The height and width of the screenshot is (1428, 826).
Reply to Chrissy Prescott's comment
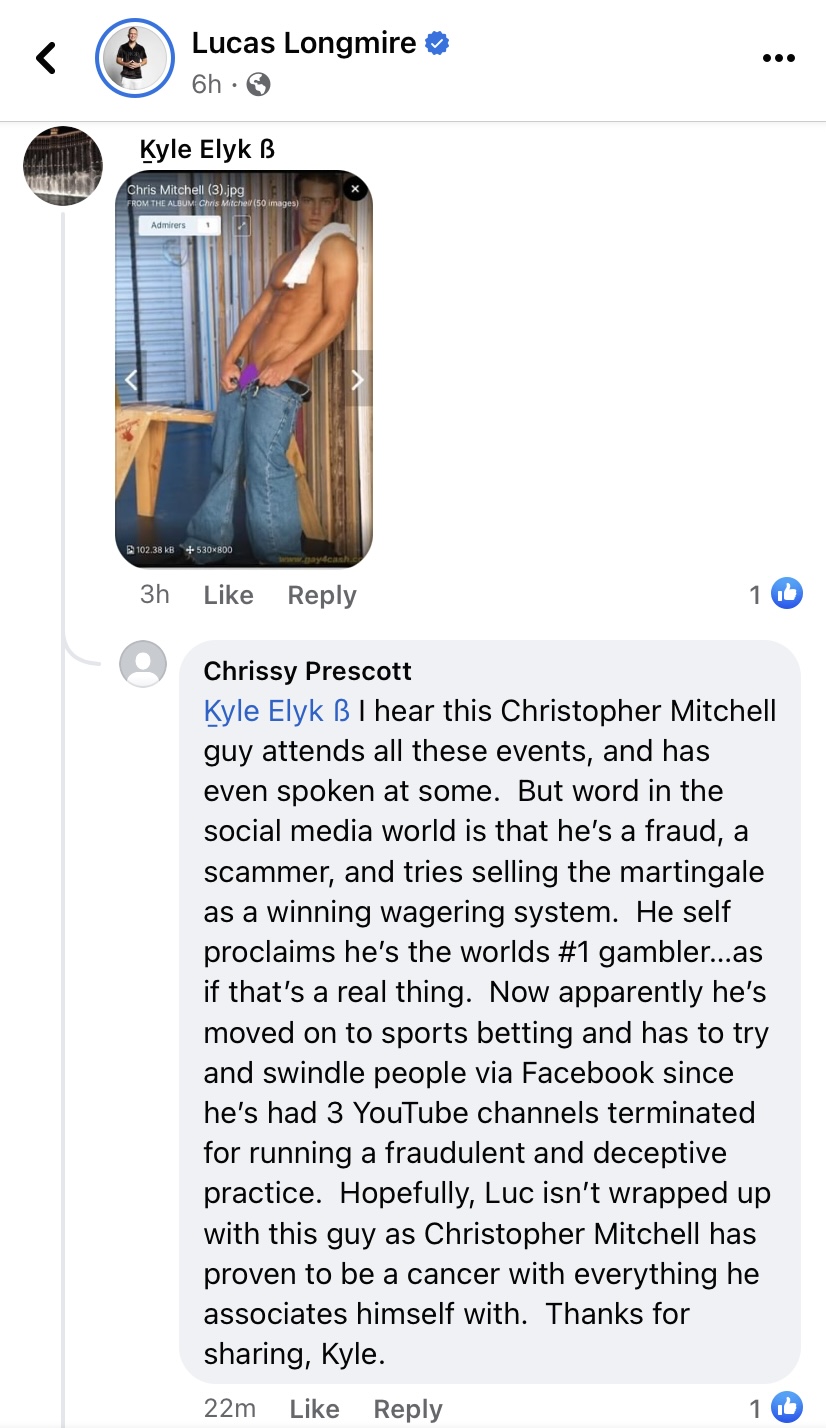click(x=407, y=1409)
